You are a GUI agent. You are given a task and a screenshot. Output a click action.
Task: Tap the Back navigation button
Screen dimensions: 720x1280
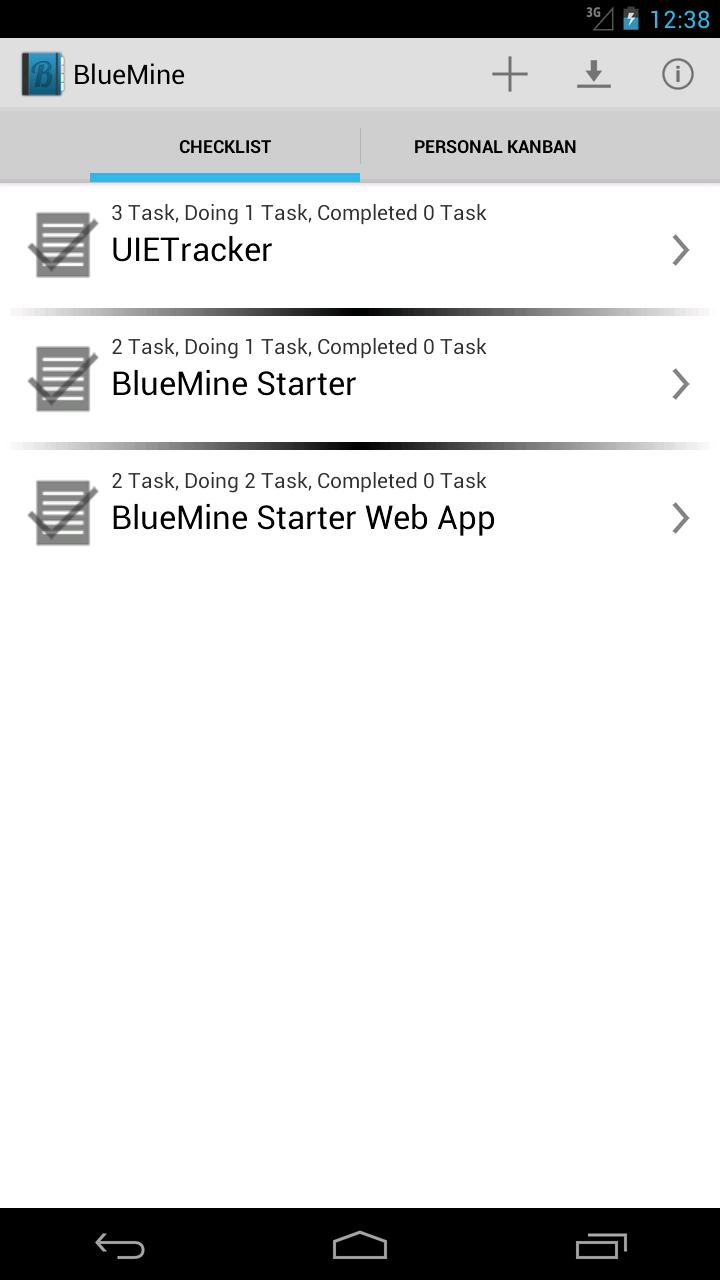(x=119, y=1245)
